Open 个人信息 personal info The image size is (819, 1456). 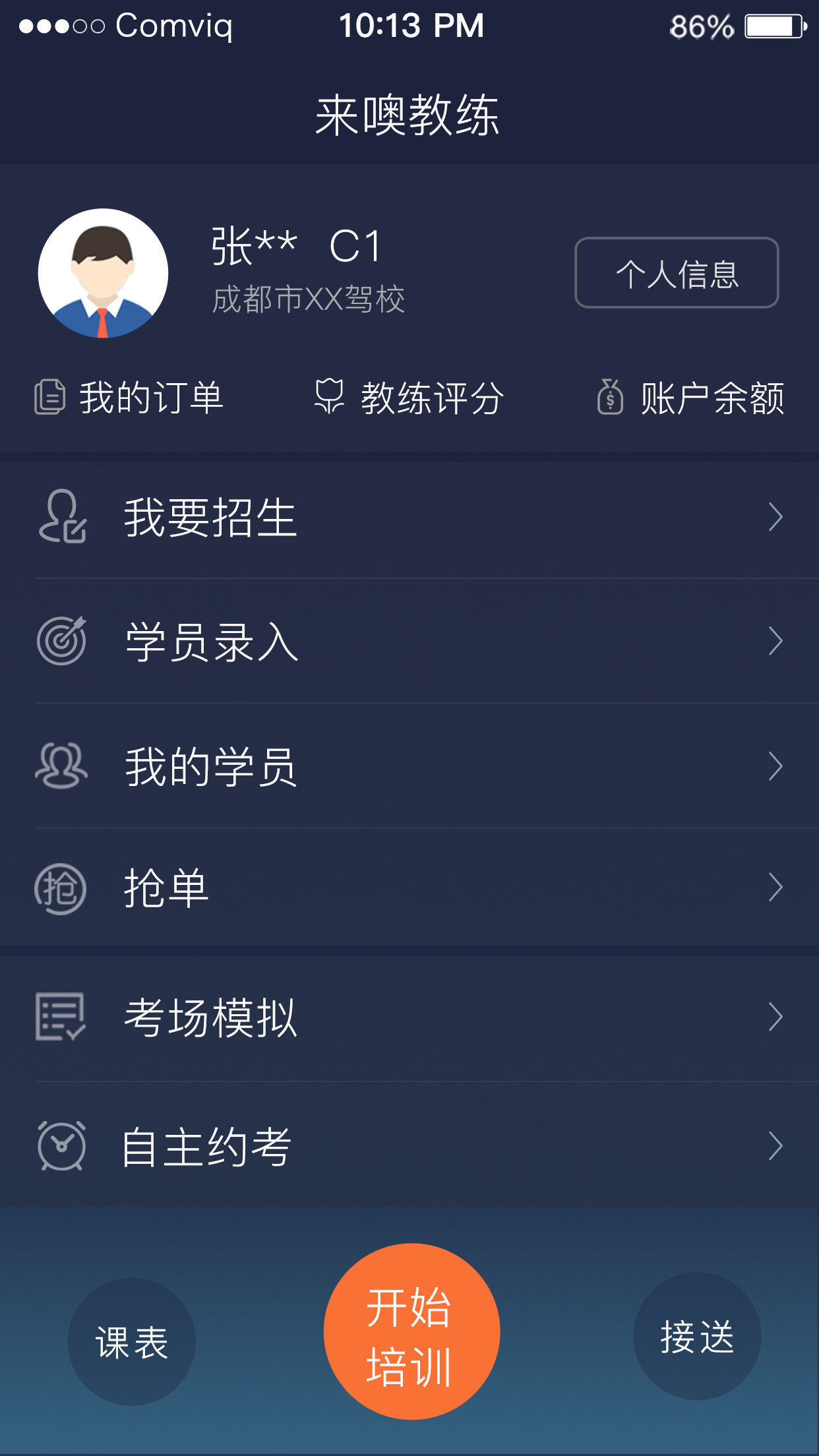[677, 273]
